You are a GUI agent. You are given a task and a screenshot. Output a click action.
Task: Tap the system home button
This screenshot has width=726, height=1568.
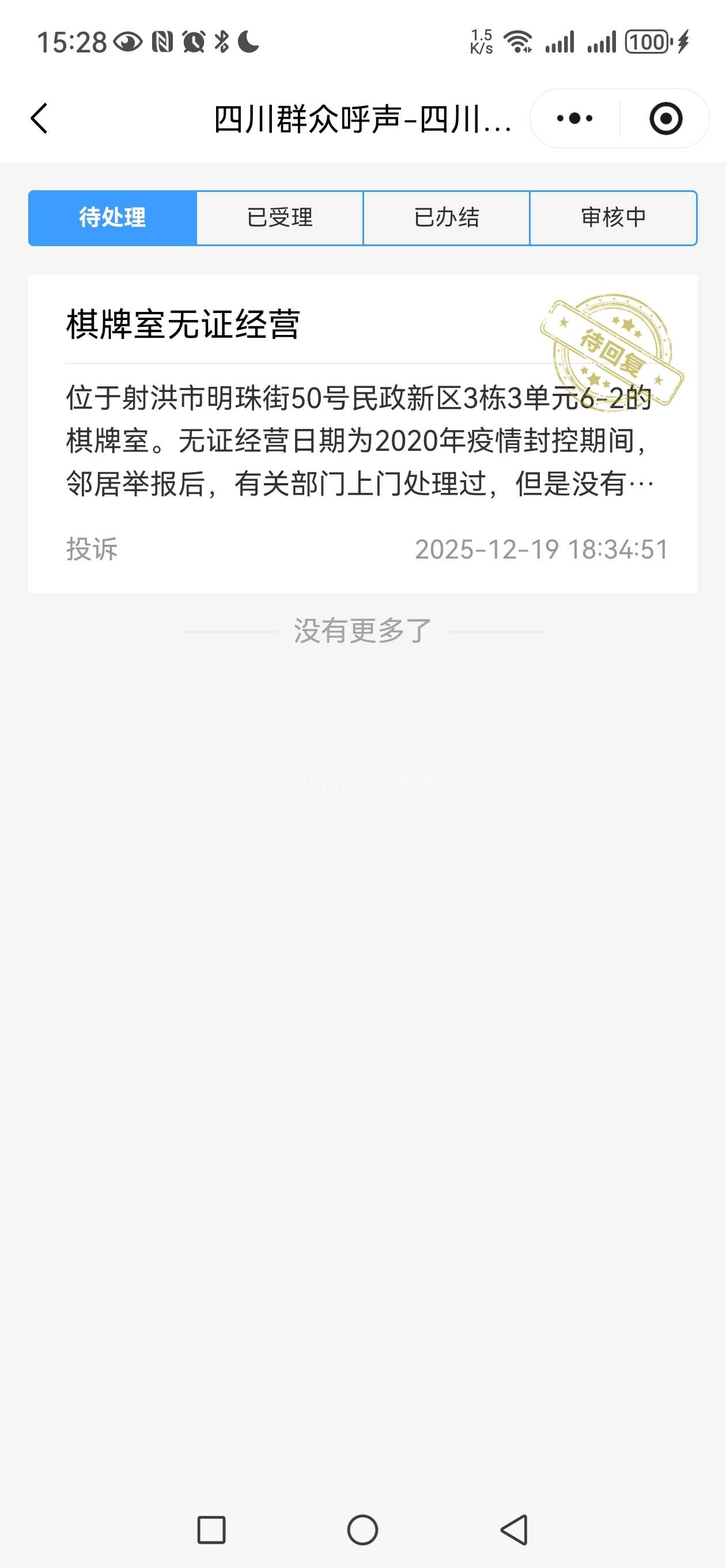click(x=362, y=1529)
